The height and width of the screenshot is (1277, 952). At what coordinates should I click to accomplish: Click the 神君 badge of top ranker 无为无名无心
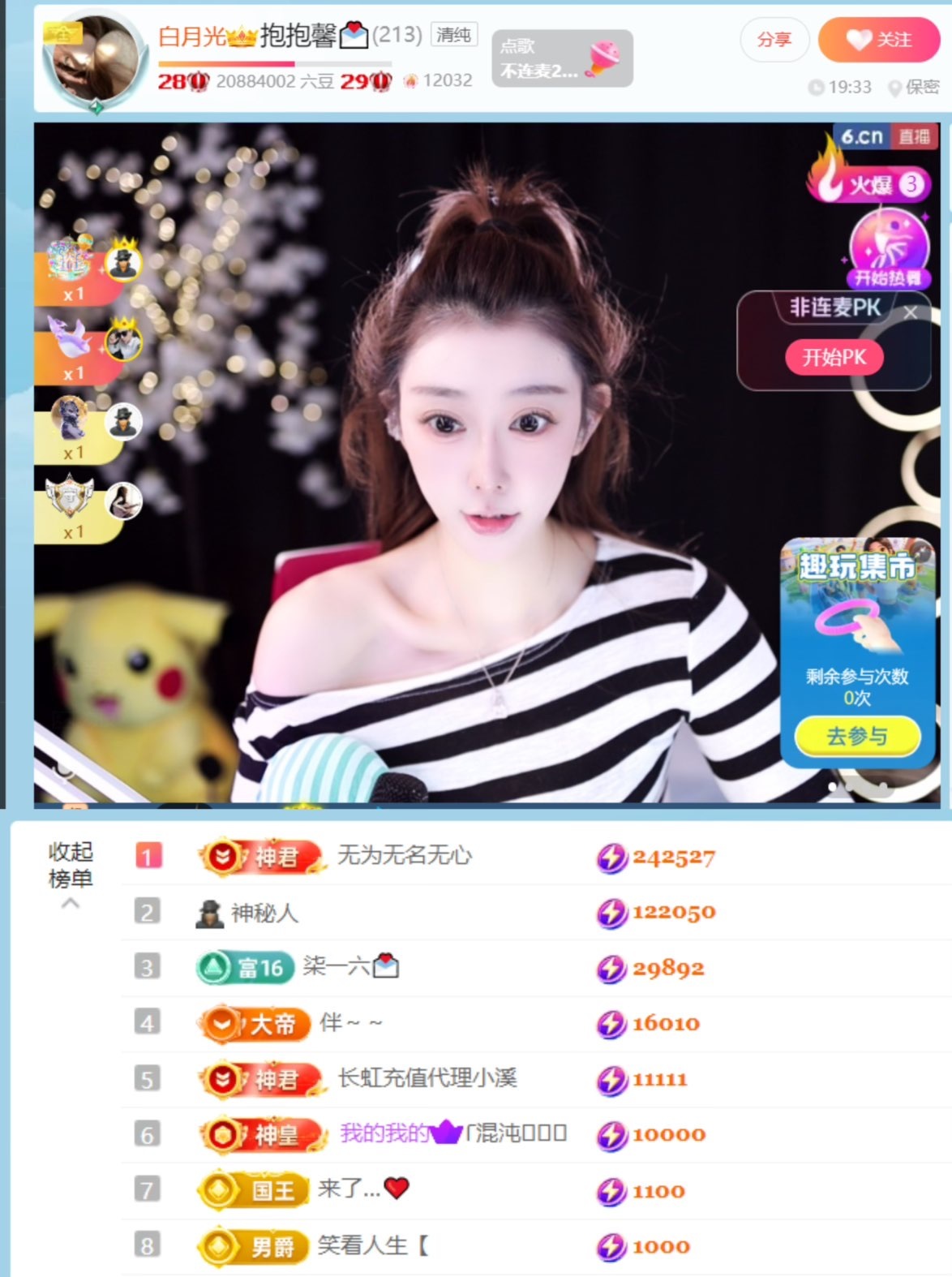(x=258, y=855)
